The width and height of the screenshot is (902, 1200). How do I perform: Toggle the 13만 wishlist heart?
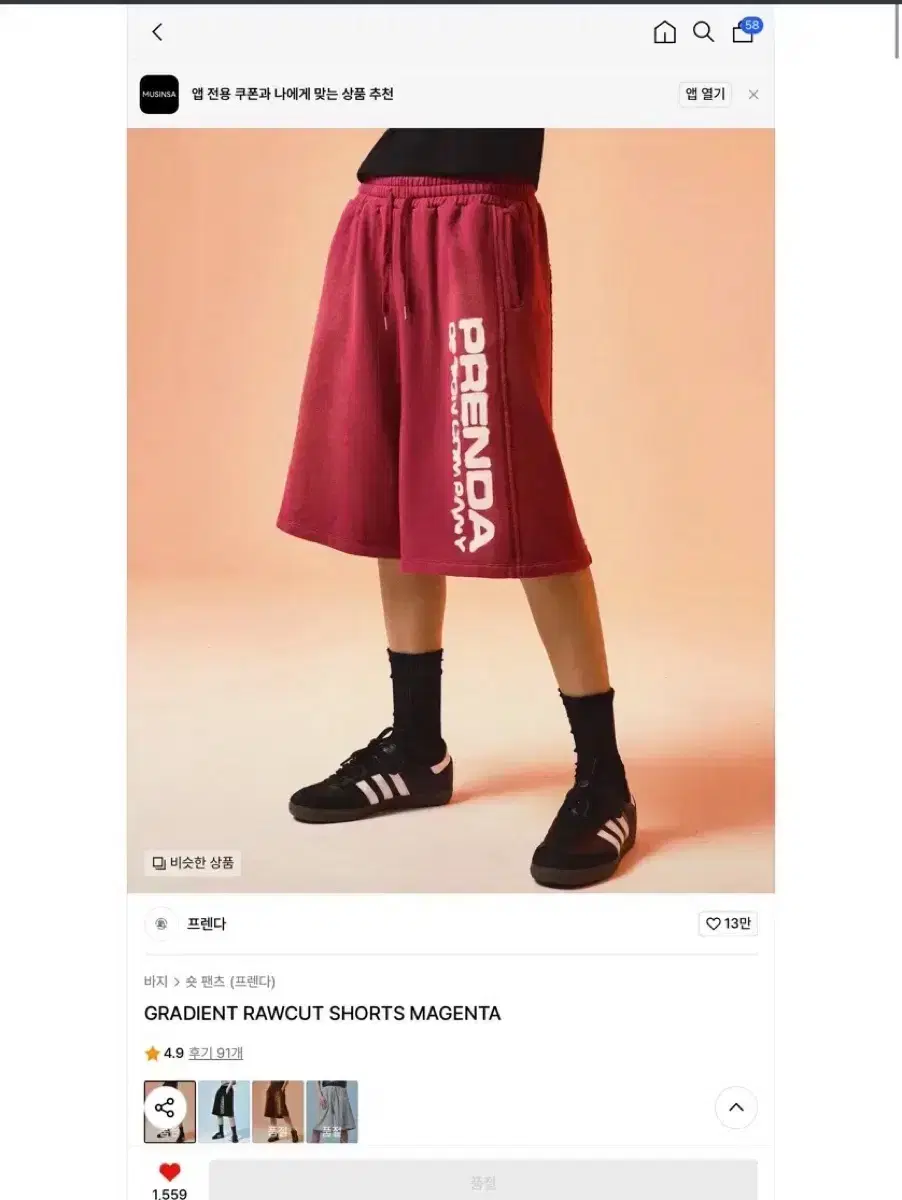tap(729, 923)
